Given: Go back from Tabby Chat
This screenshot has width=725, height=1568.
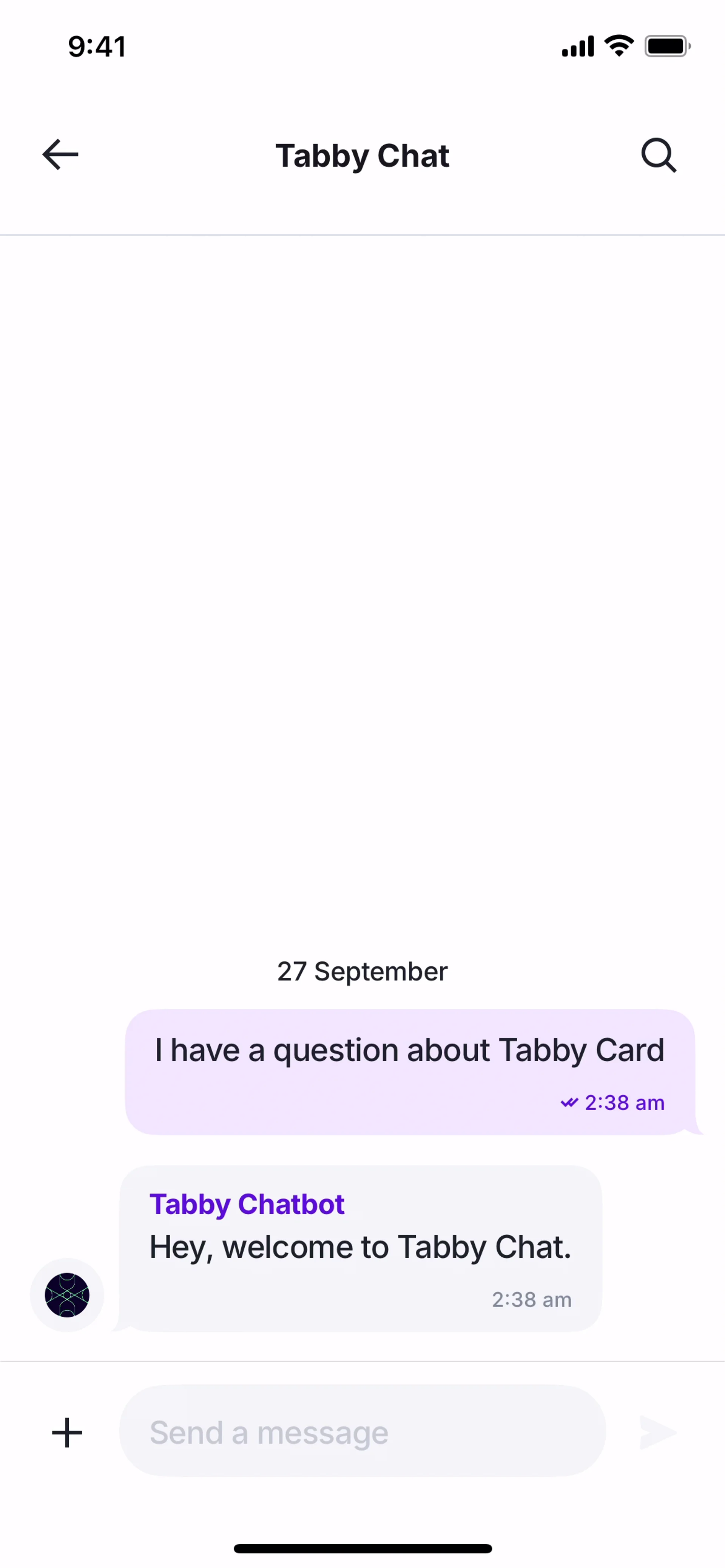Looking at the screenshot, I should [60, 155].
